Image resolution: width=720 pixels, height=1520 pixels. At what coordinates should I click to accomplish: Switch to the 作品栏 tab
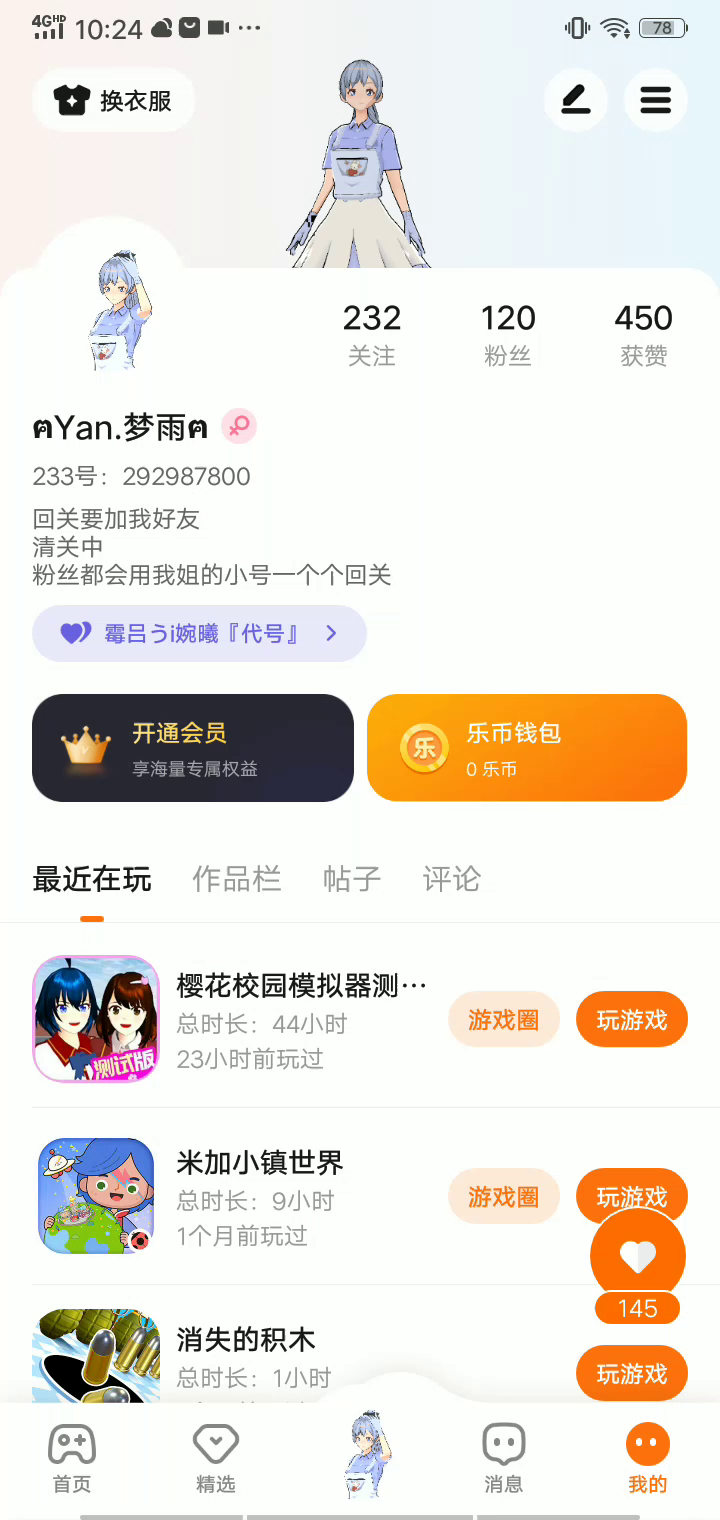237,879
